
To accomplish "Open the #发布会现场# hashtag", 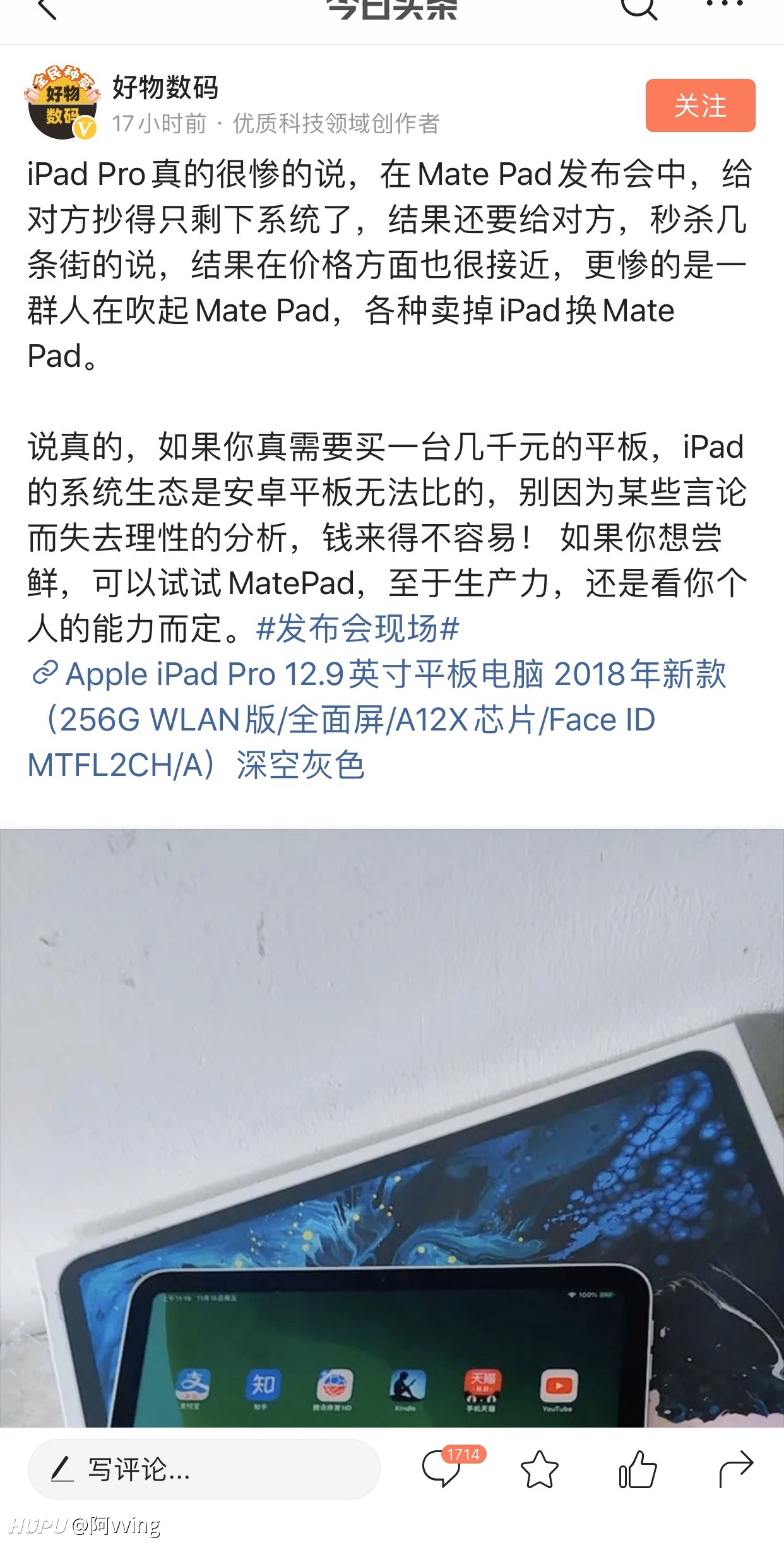I will pos(358,629).
